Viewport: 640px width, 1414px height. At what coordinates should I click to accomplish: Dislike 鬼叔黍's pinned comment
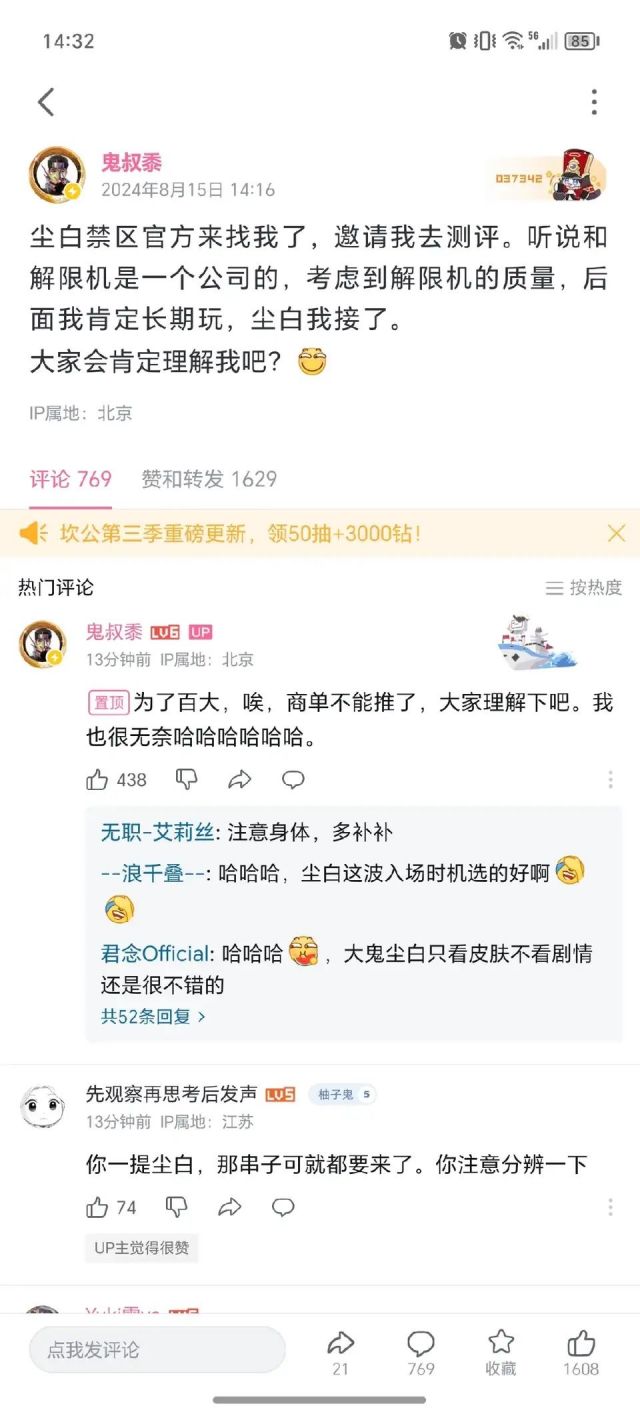click(x=186, y=779)
